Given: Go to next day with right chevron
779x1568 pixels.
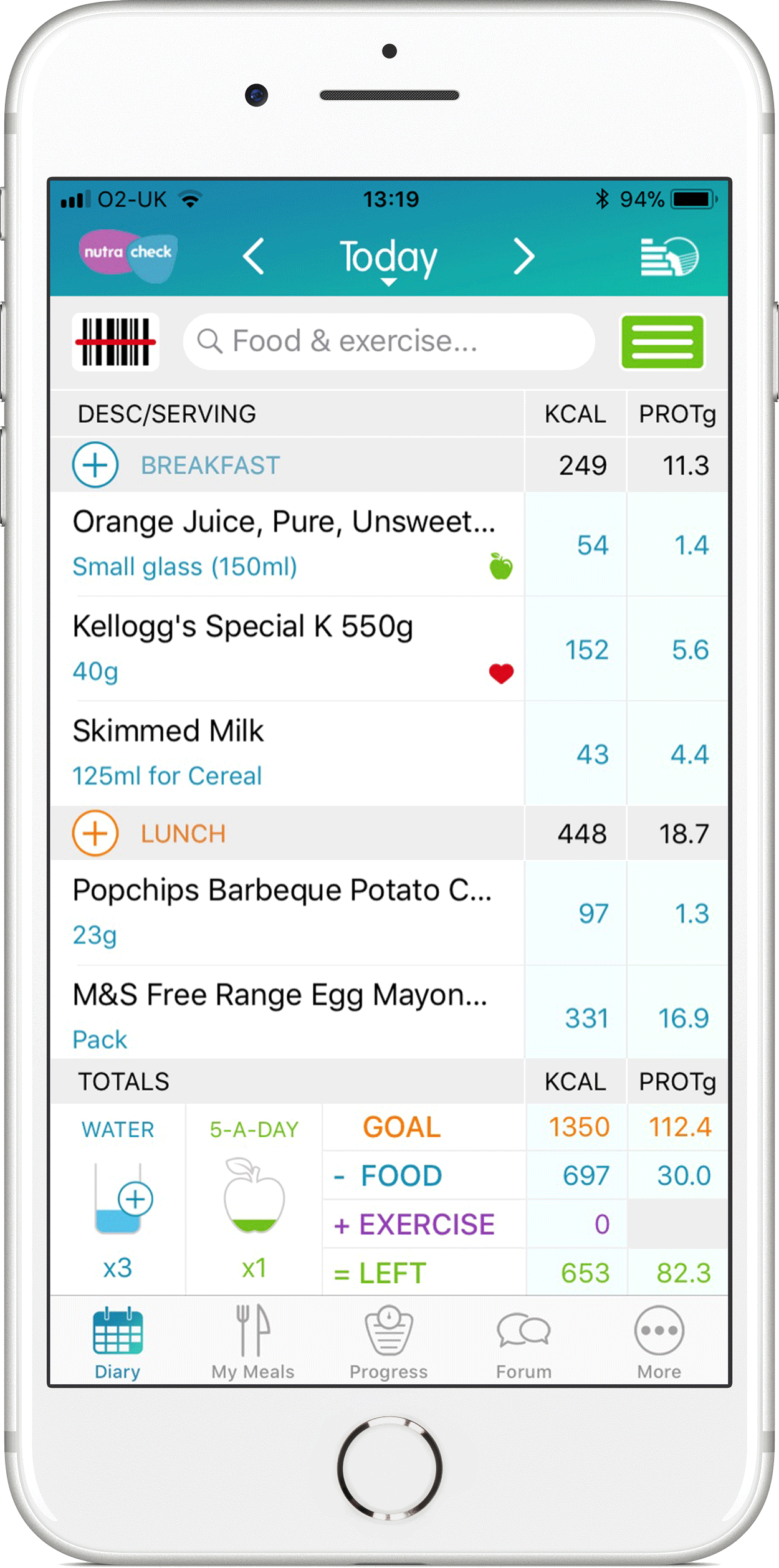Looking at the screenshot, I should click(x=525, y=256).
